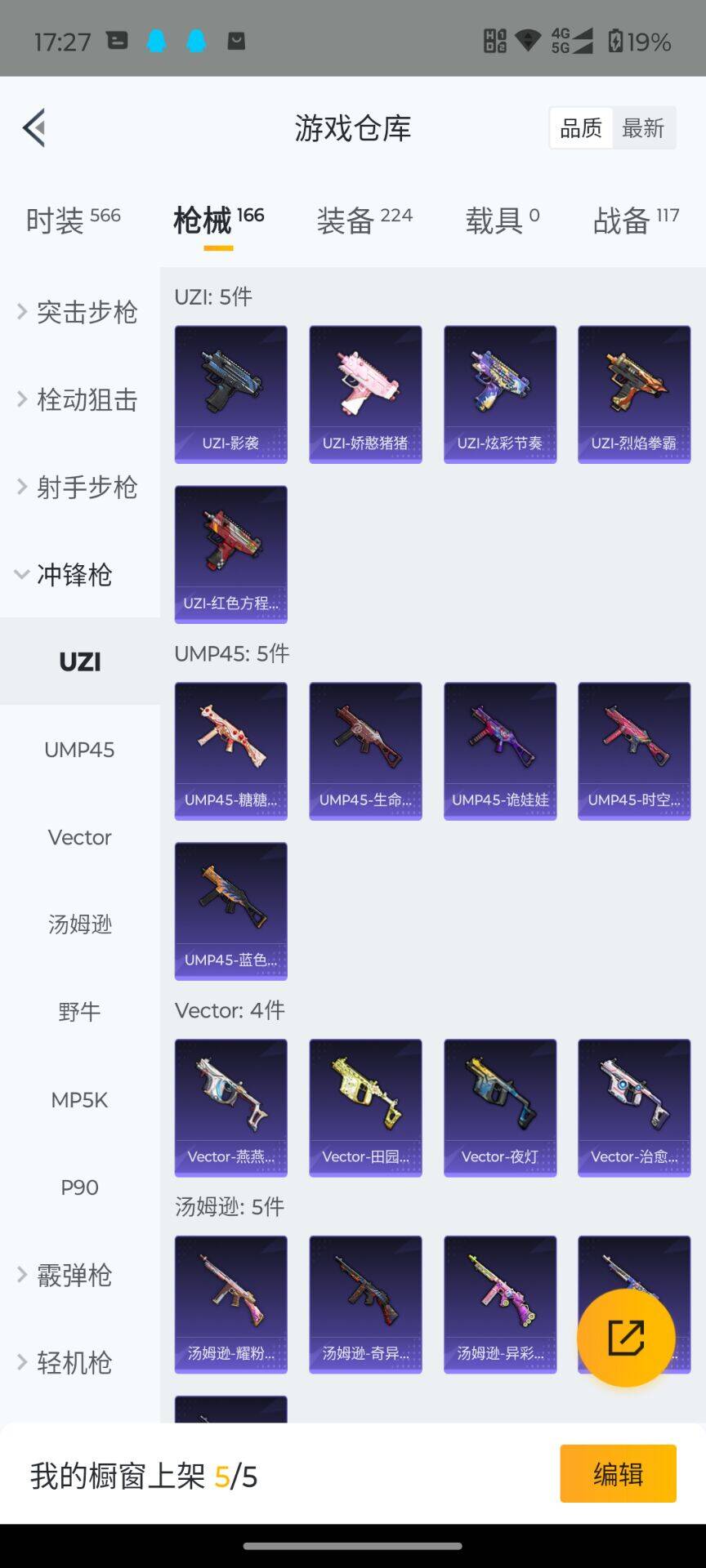Screen dimensions: 706x1568
Task: Switch sorting to 最新
Action: [x=643, y=128]
